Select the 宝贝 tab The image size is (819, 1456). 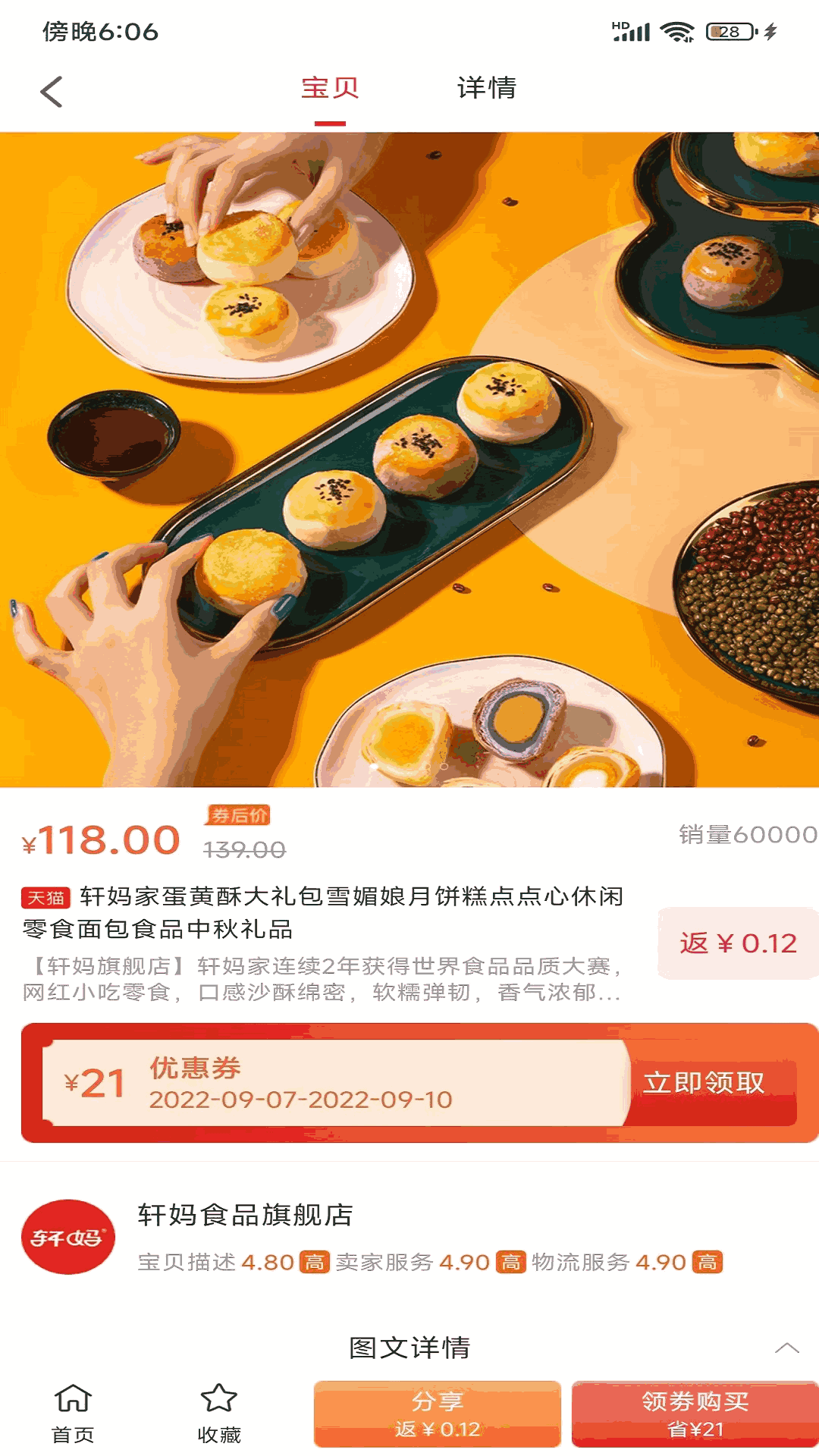point(330,89)
